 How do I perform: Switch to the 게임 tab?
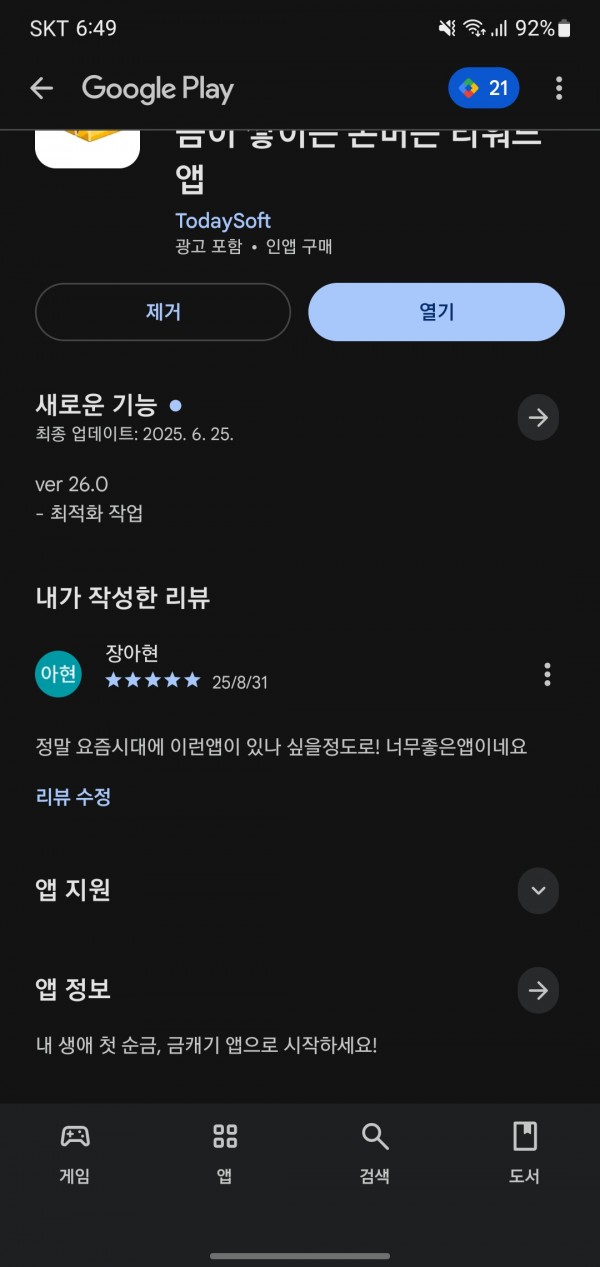75,1153
